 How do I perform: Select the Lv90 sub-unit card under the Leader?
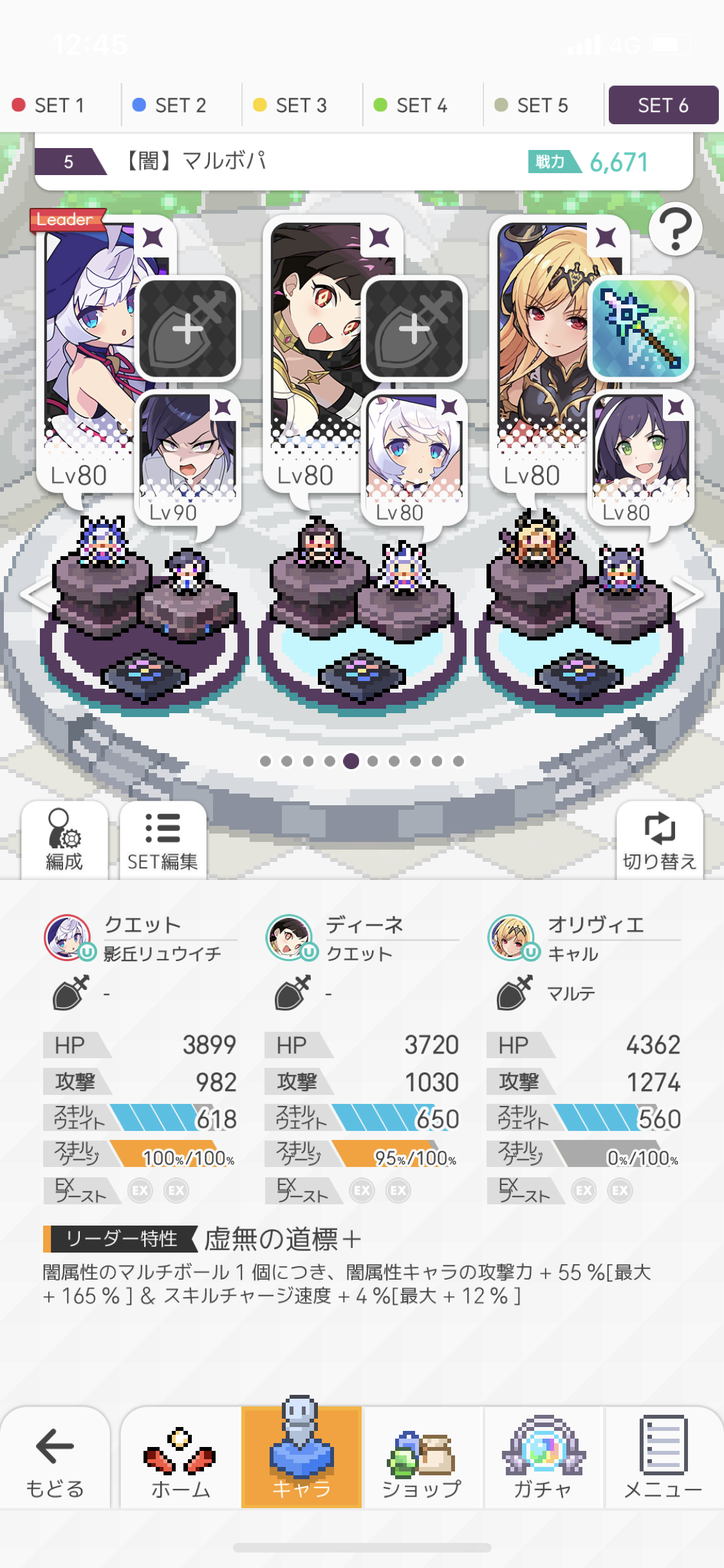pos(188,457)
